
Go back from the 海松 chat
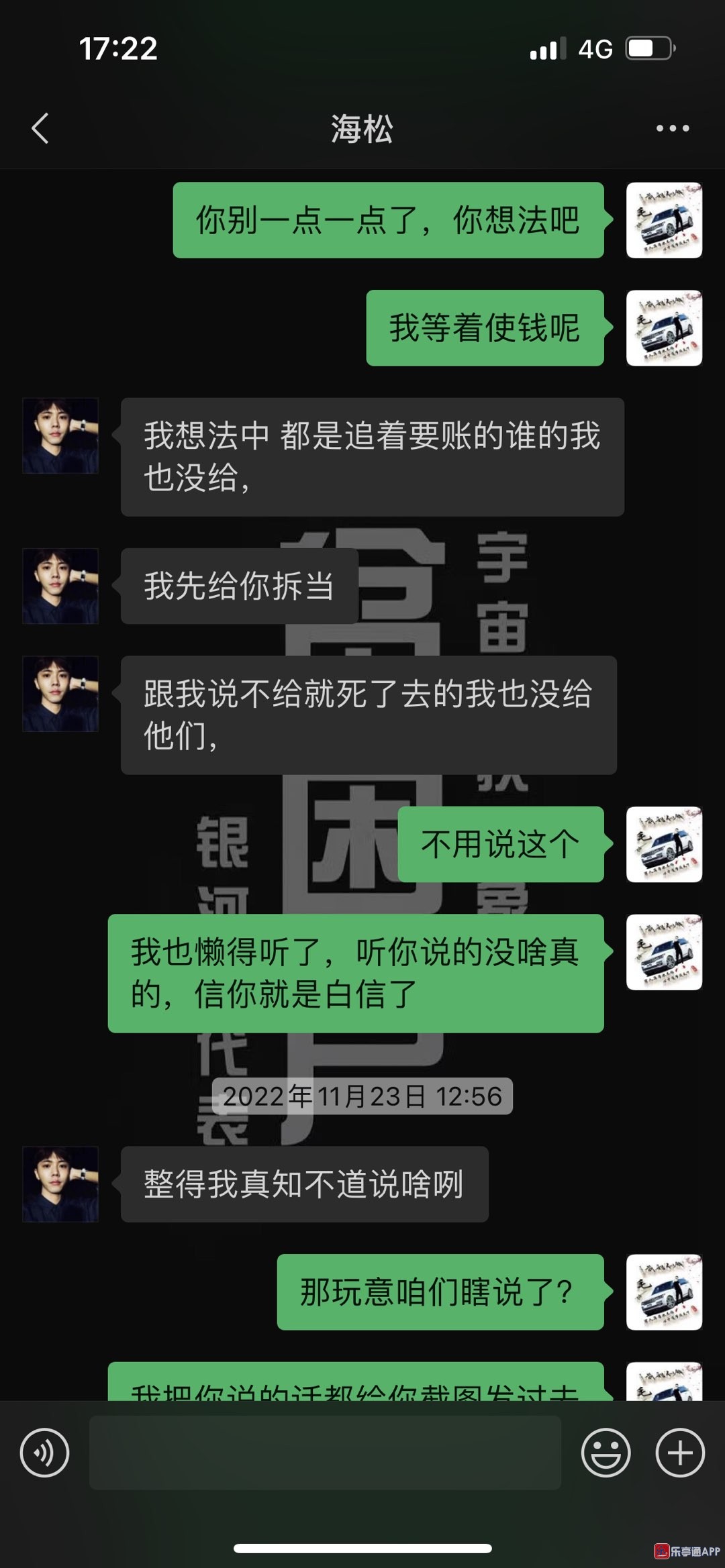[x=40, y=128]
